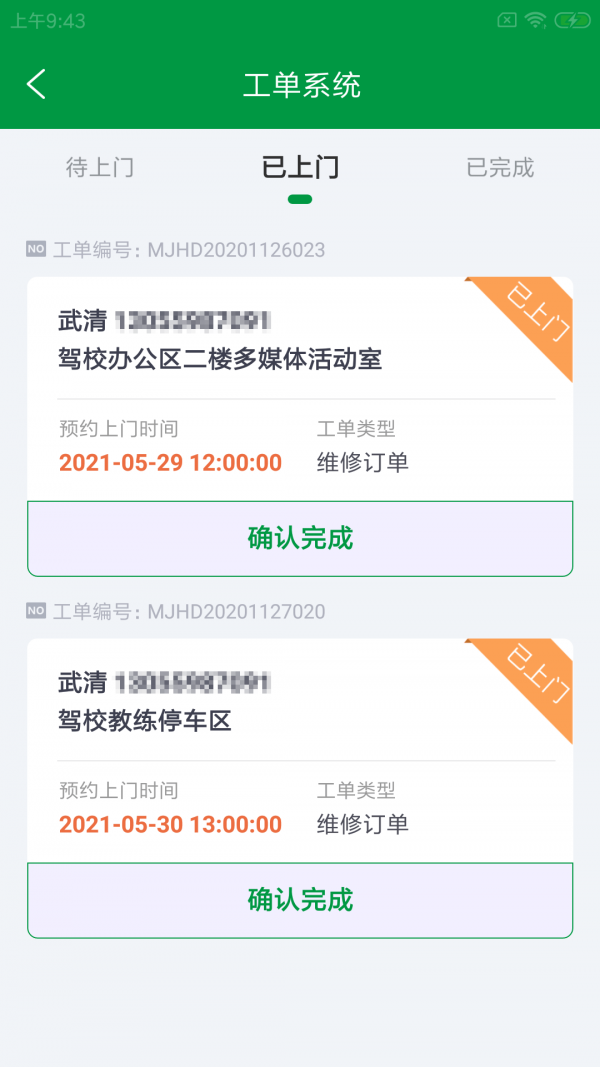Viewport: 600px width, 1067px height.
Task: Go back using the arrow icon
Action: coord(37,84)
